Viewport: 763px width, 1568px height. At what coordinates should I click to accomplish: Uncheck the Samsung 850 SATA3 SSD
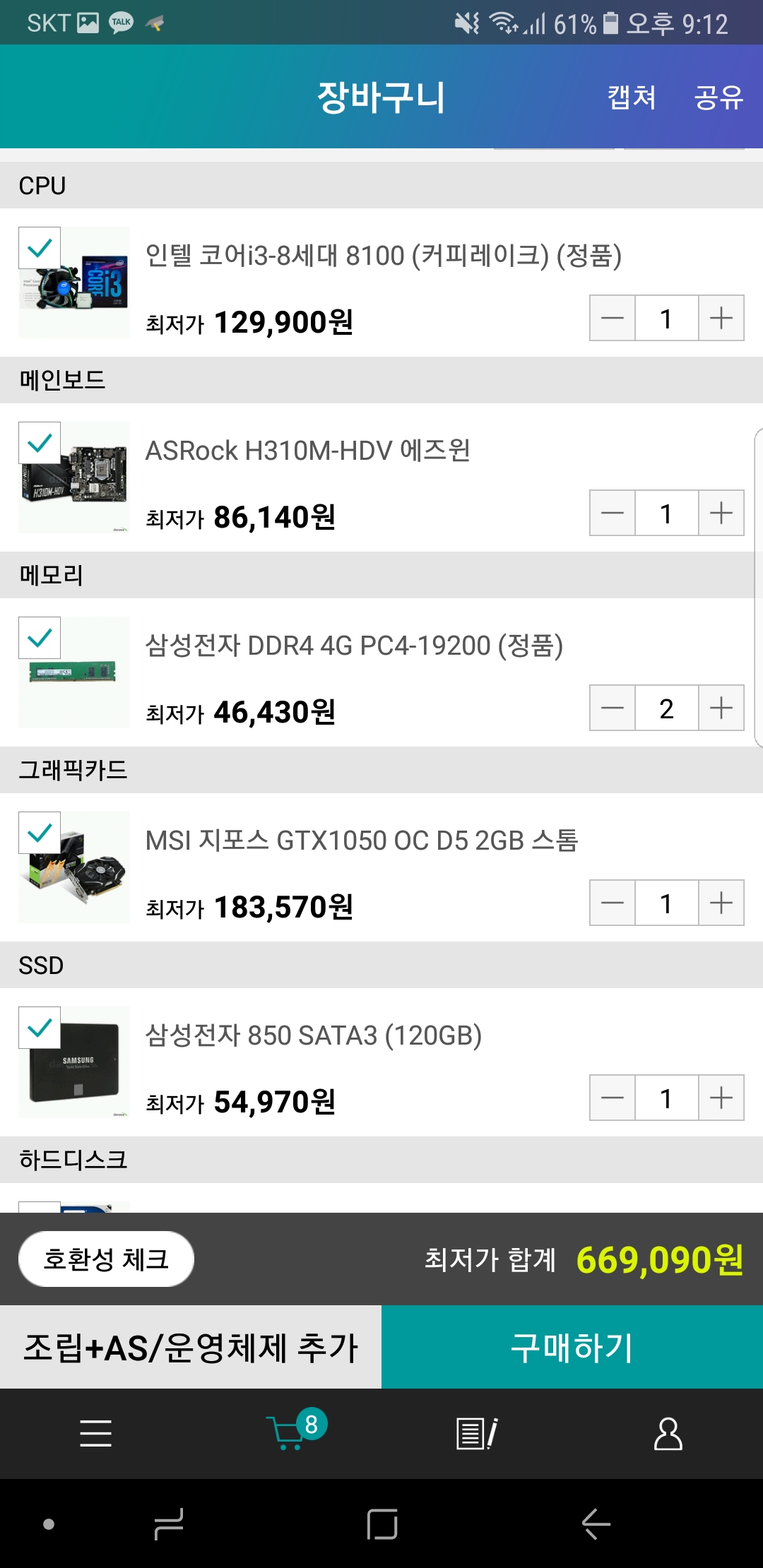(x=40, y=1028)
